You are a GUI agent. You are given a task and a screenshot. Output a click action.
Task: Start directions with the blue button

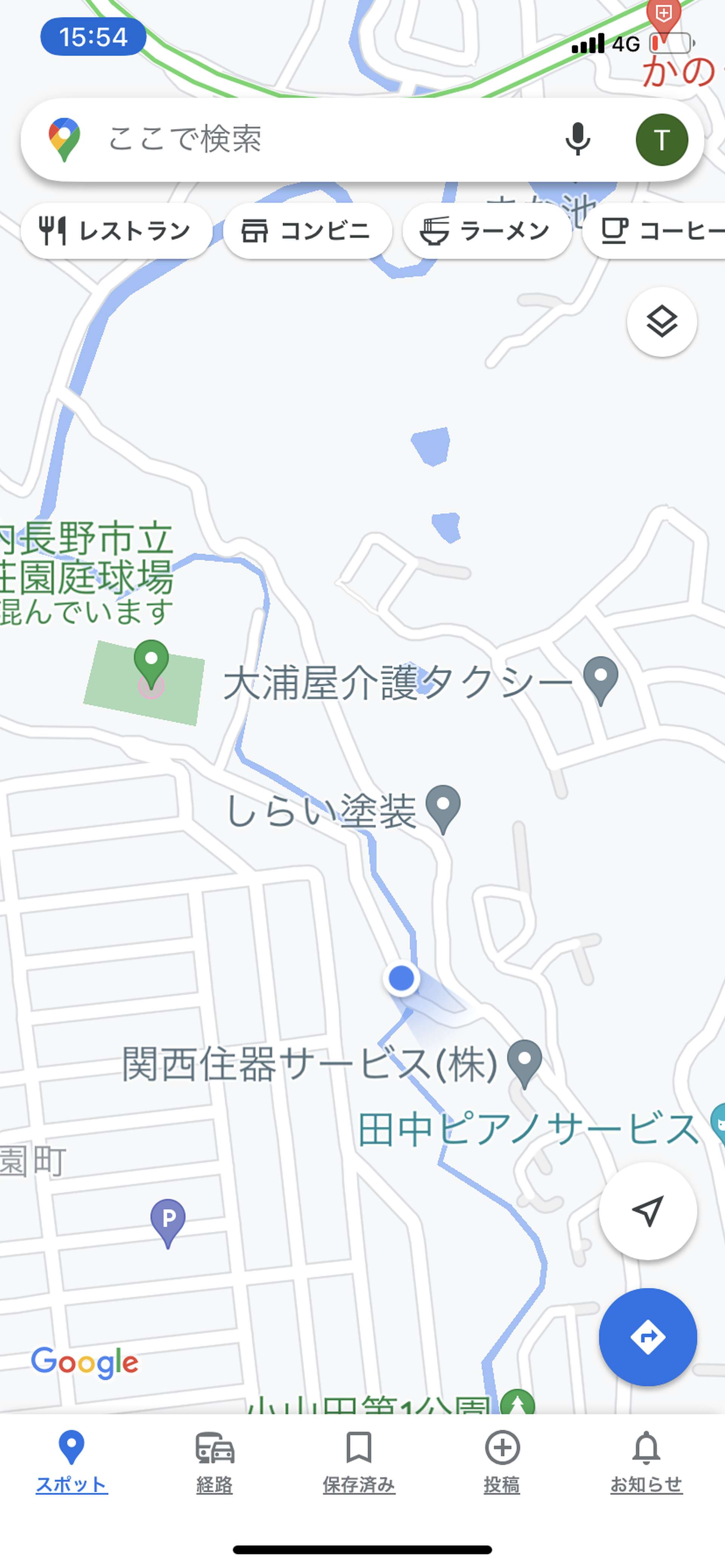[x=647, y=1337]
